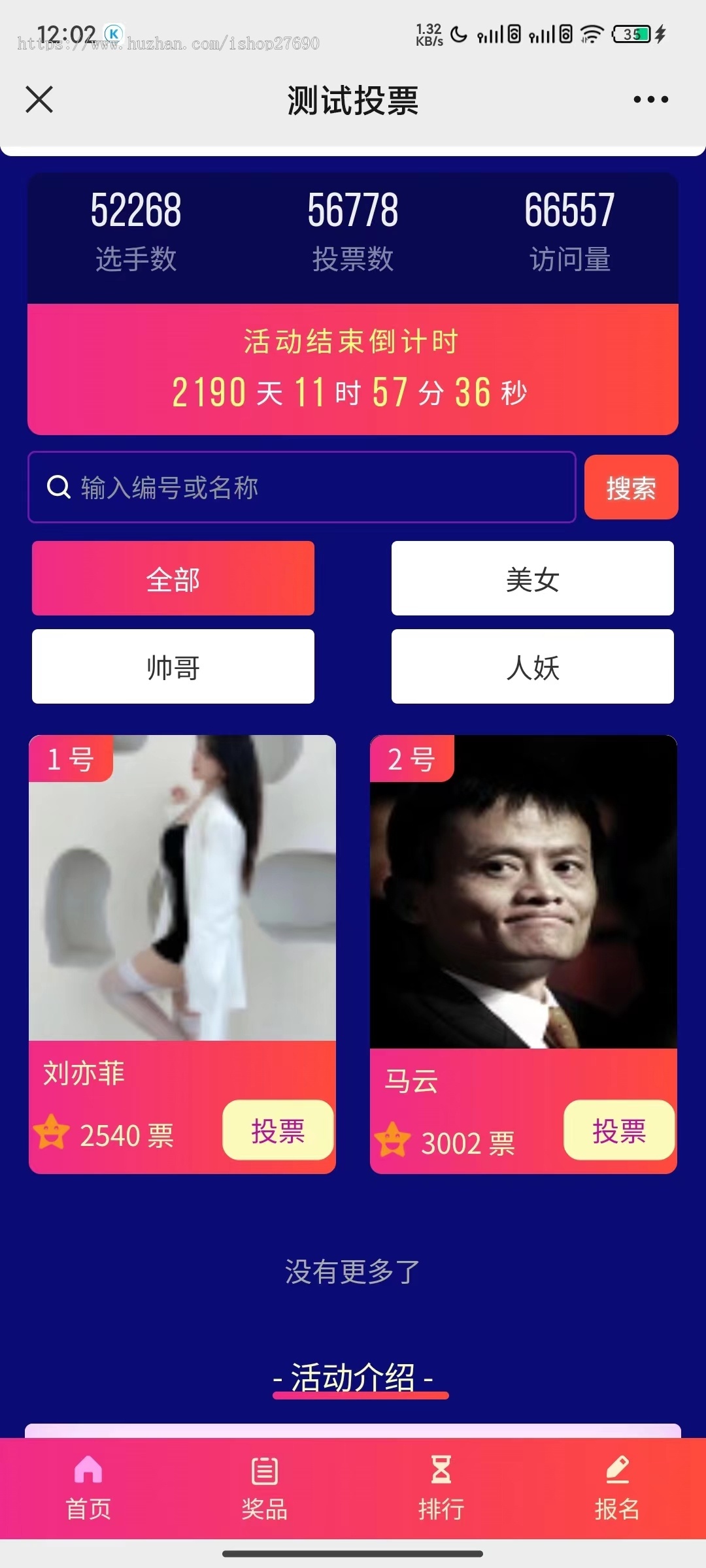
Task: Open contestant 2号 马云 photo card
Action: 523,892
